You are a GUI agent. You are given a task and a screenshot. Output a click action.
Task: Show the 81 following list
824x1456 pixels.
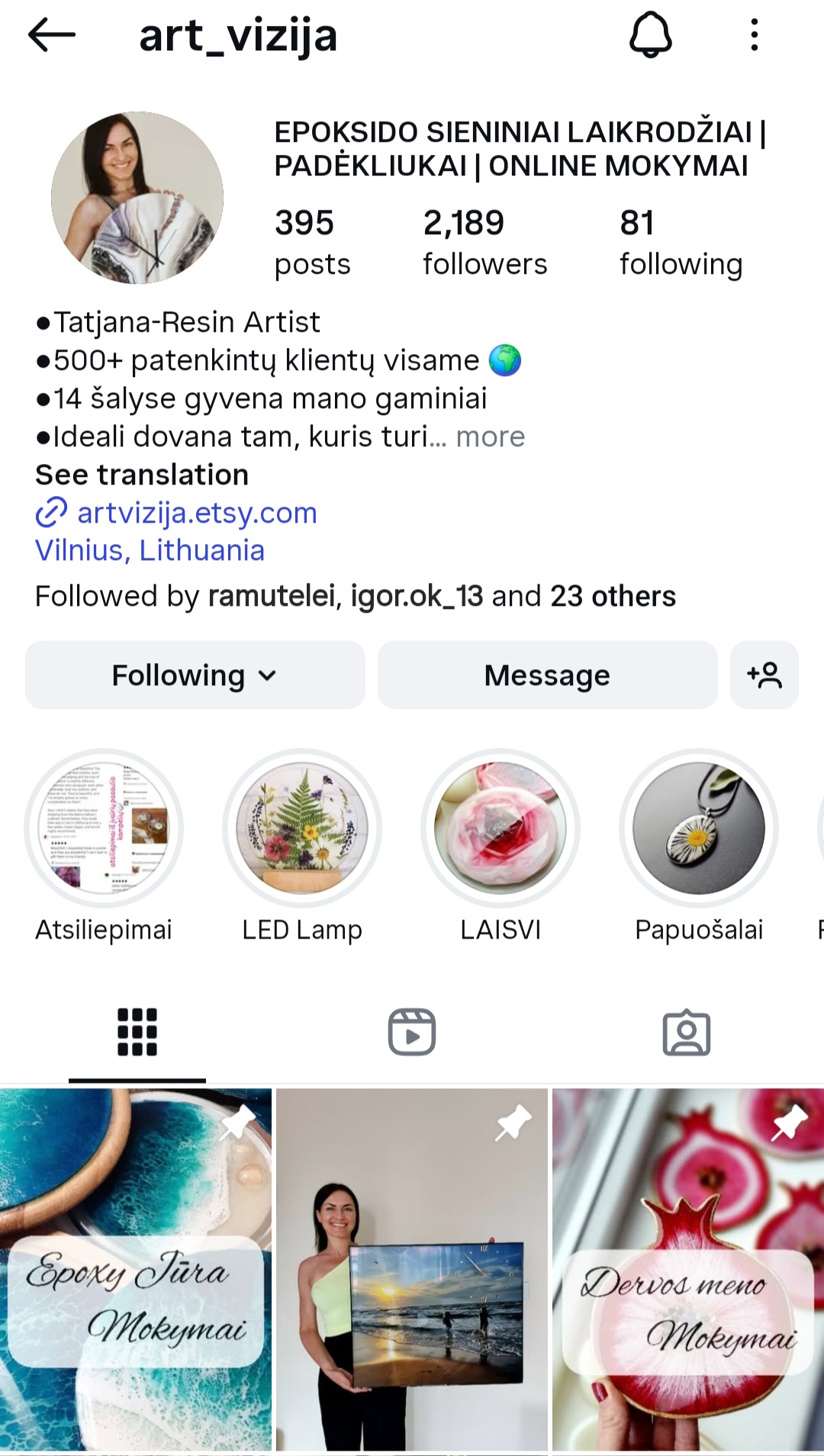(681, 242)
